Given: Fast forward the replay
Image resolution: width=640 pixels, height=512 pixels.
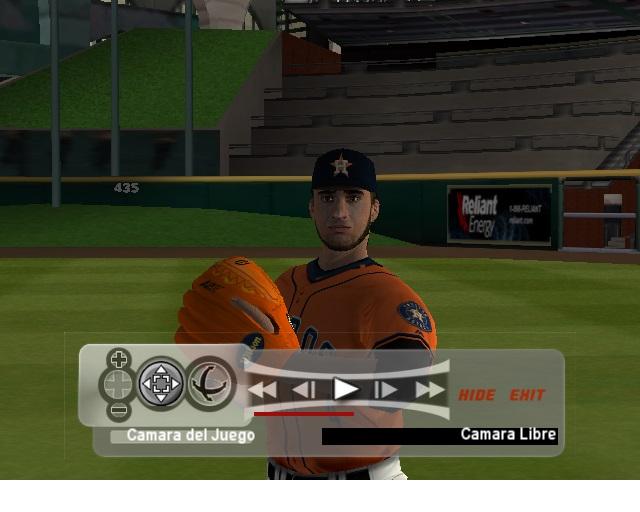Looking at the screenshot, I should 429,390.
